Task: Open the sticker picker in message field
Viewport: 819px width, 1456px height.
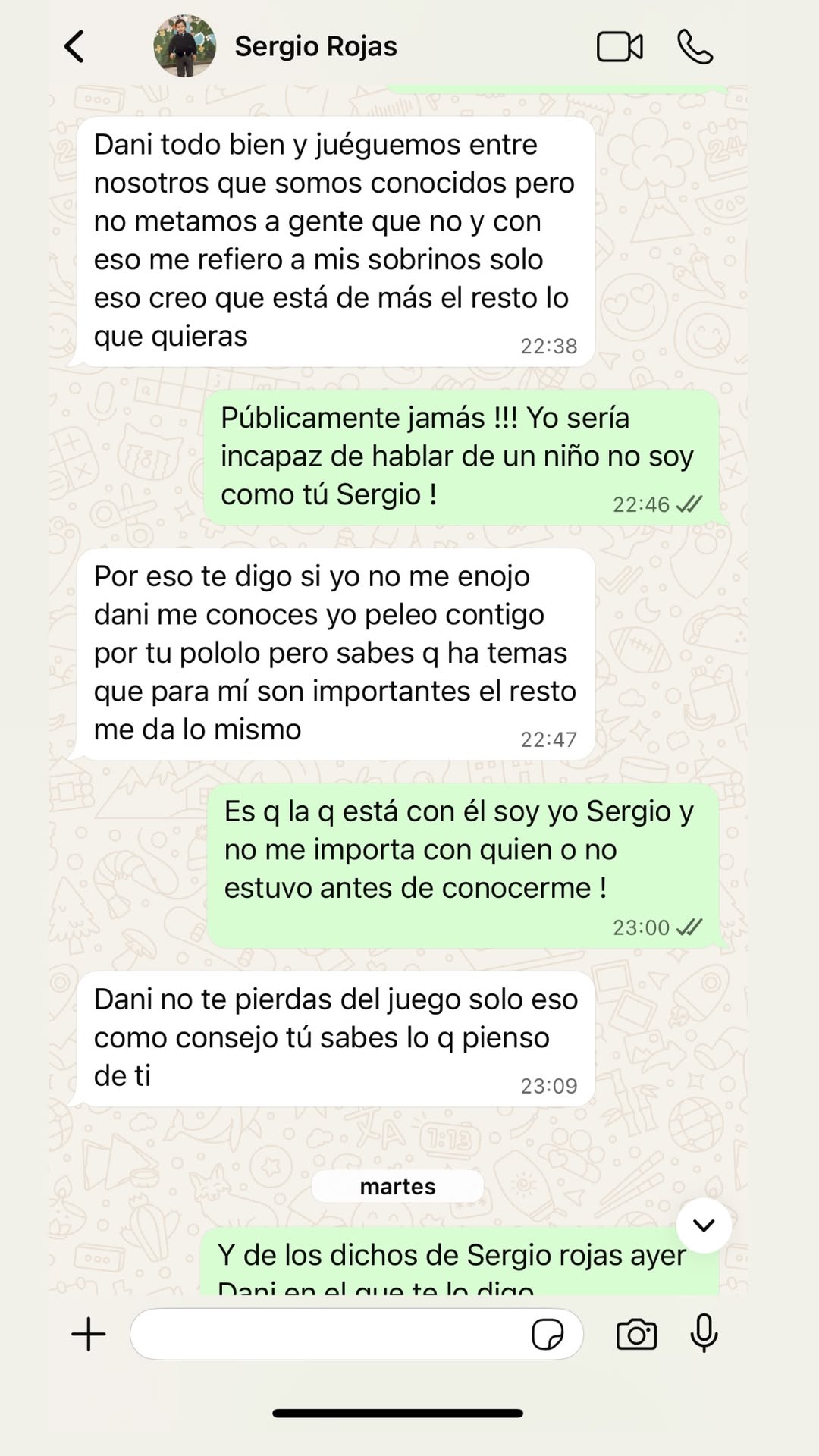Action: tap(548, 1334)
